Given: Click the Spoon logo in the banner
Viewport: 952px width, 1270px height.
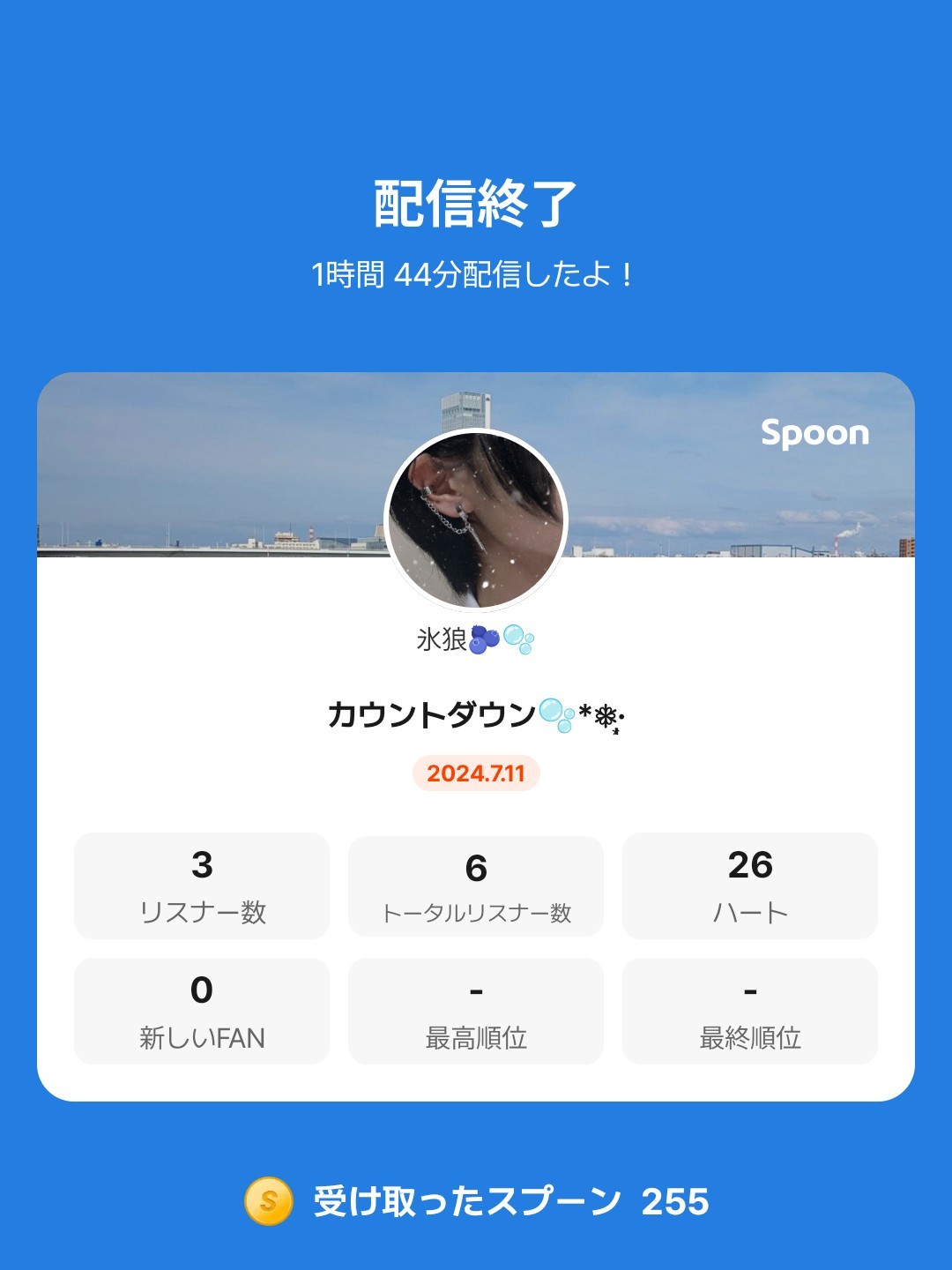Looking at the screenshot, I should (814, 434).
